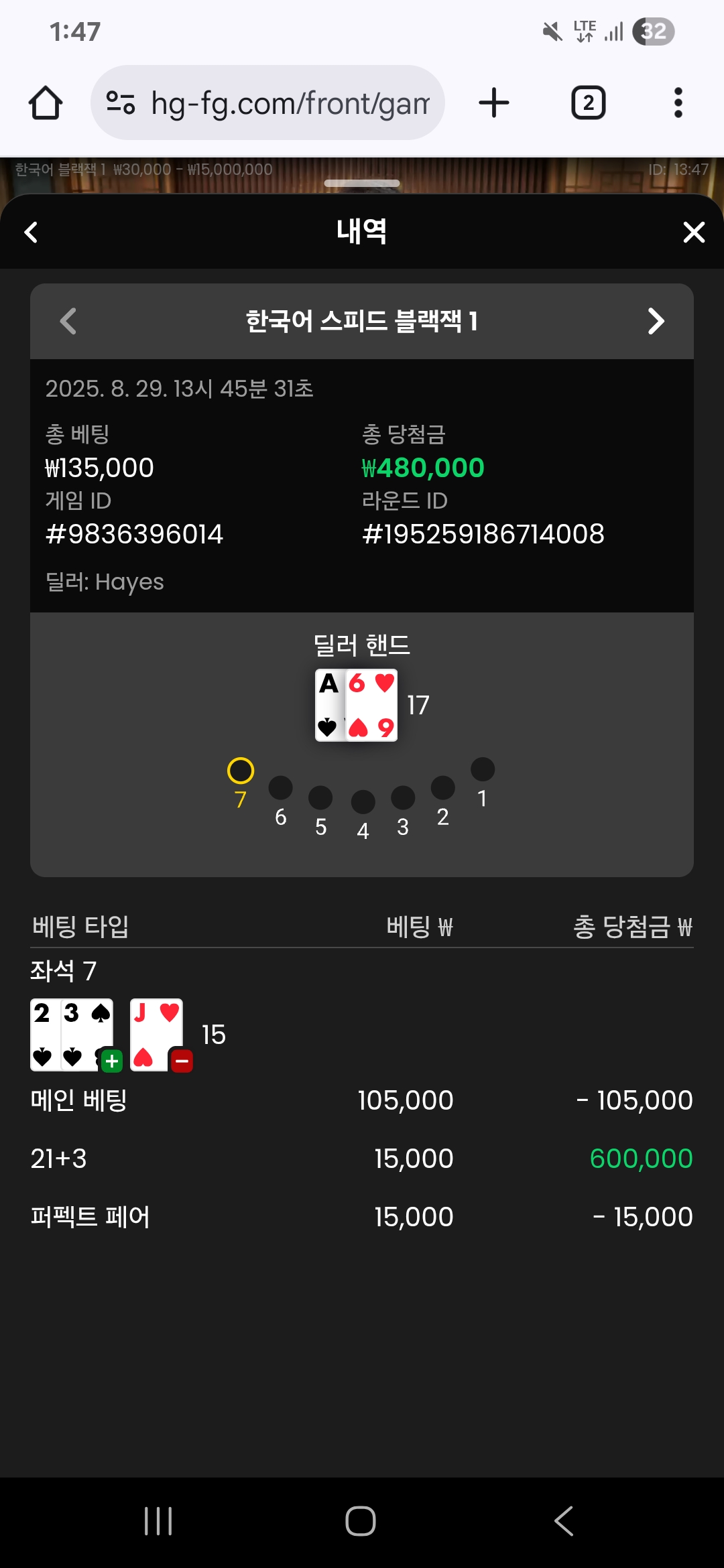Go back from the 내역 panel

[x=31, y=233]
